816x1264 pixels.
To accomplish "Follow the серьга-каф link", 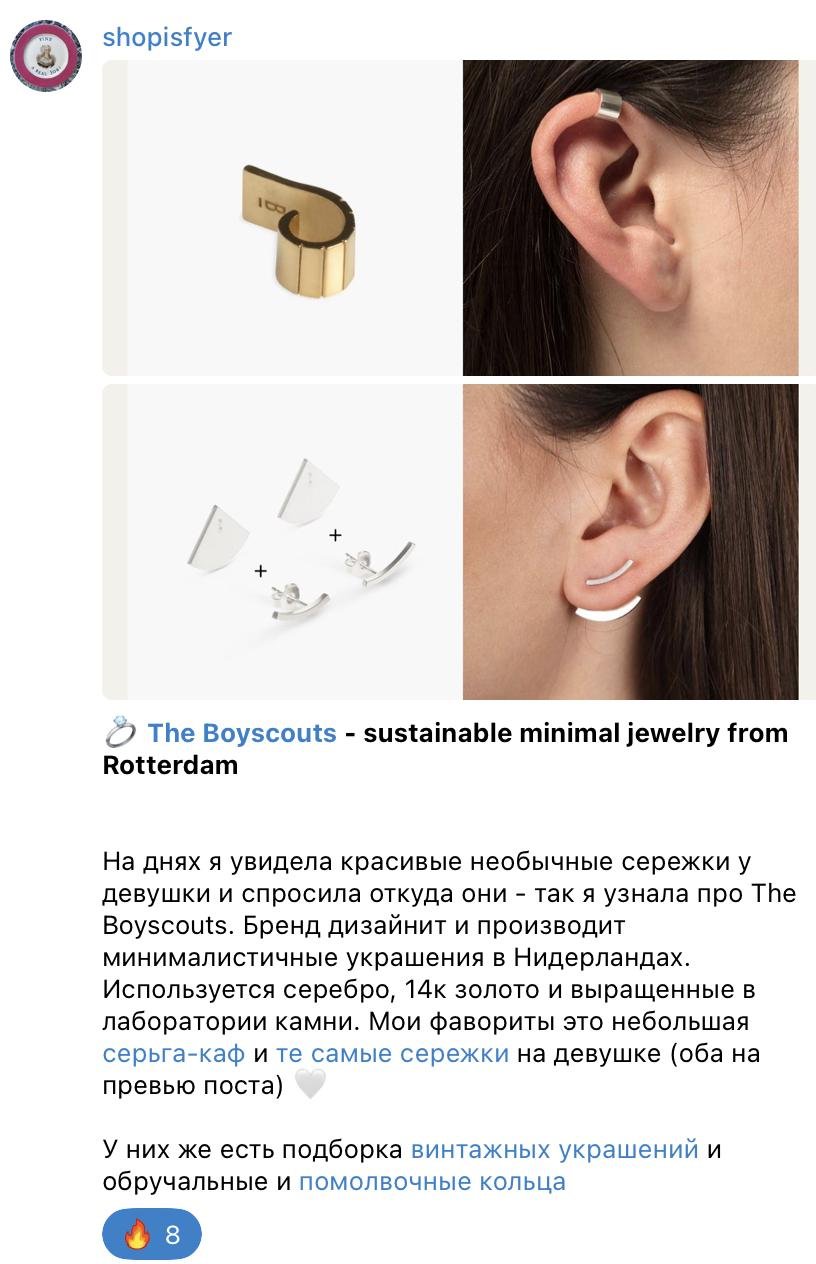I will (x=174, y=1053).
